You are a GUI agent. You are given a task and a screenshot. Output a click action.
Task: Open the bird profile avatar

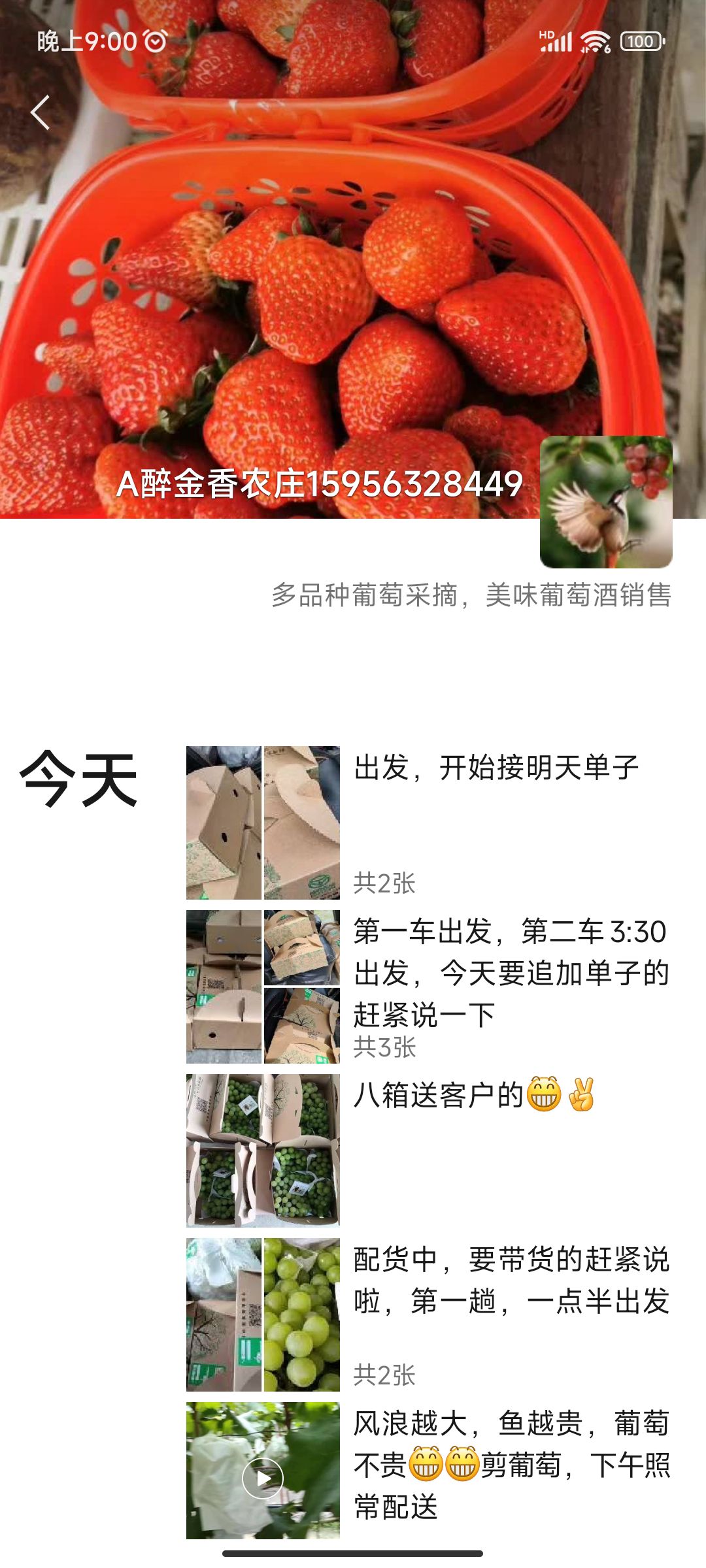point(606,502)
